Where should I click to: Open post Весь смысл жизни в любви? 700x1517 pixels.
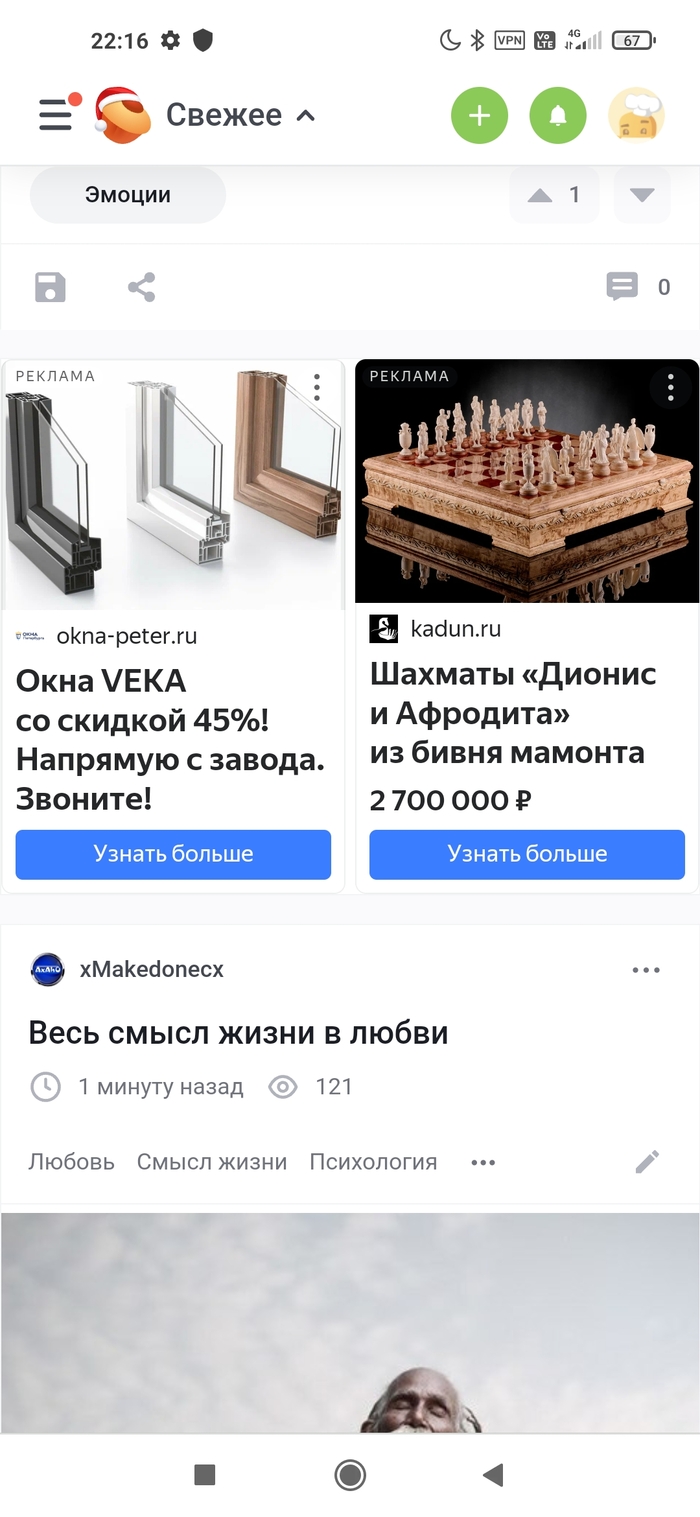(x=238, y=1032)
